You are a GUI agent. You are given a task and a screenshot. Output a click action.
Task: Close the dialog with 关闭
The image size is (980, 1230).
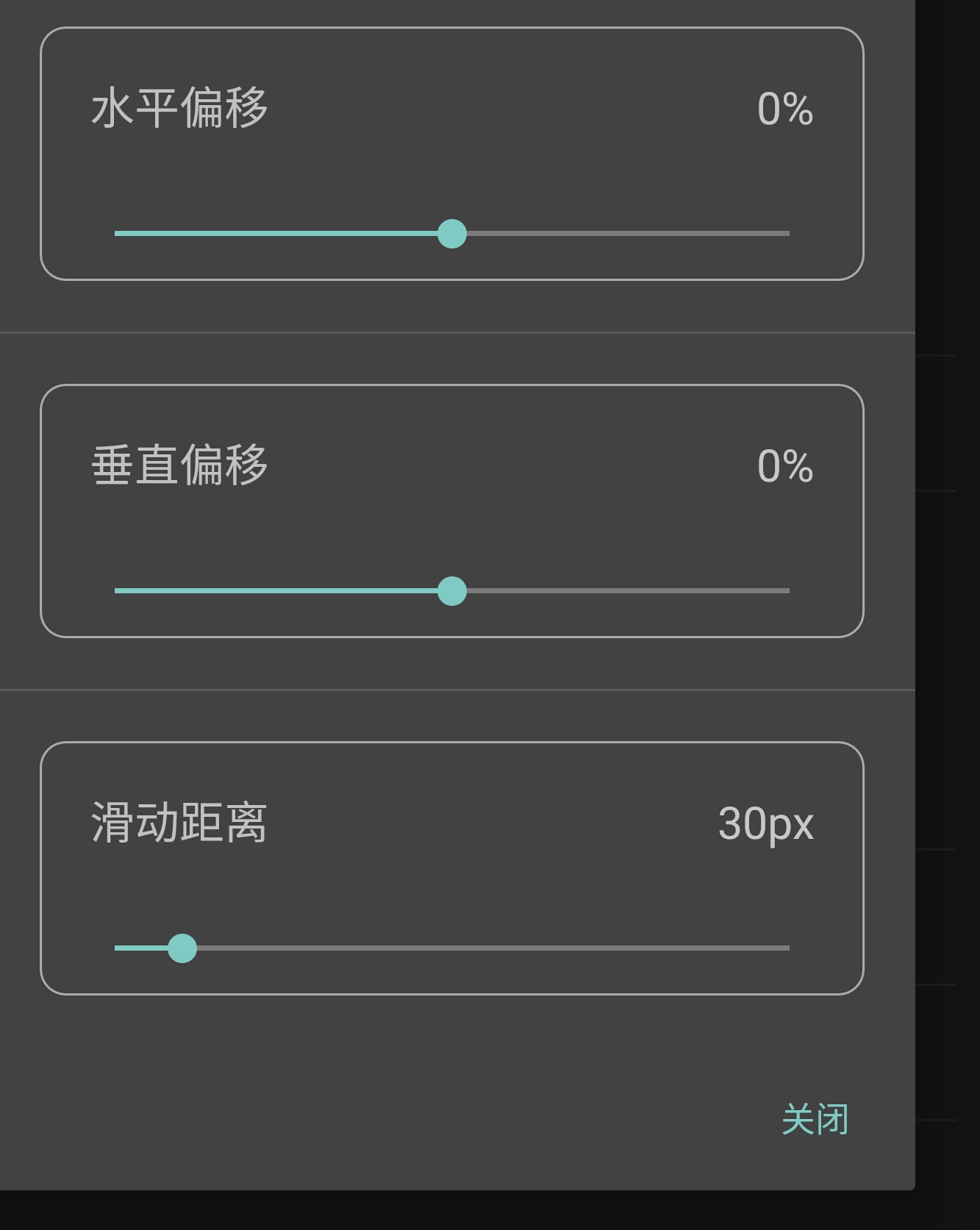815,1119
